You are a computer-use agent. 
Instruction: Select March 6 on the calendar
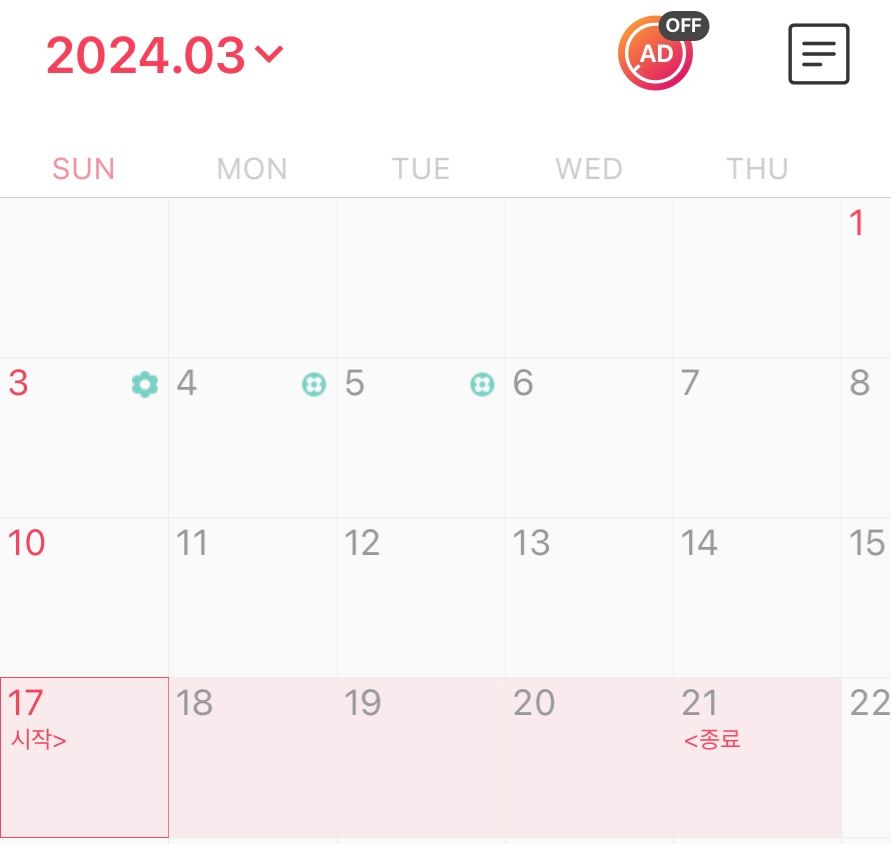(x=589, y=437)
